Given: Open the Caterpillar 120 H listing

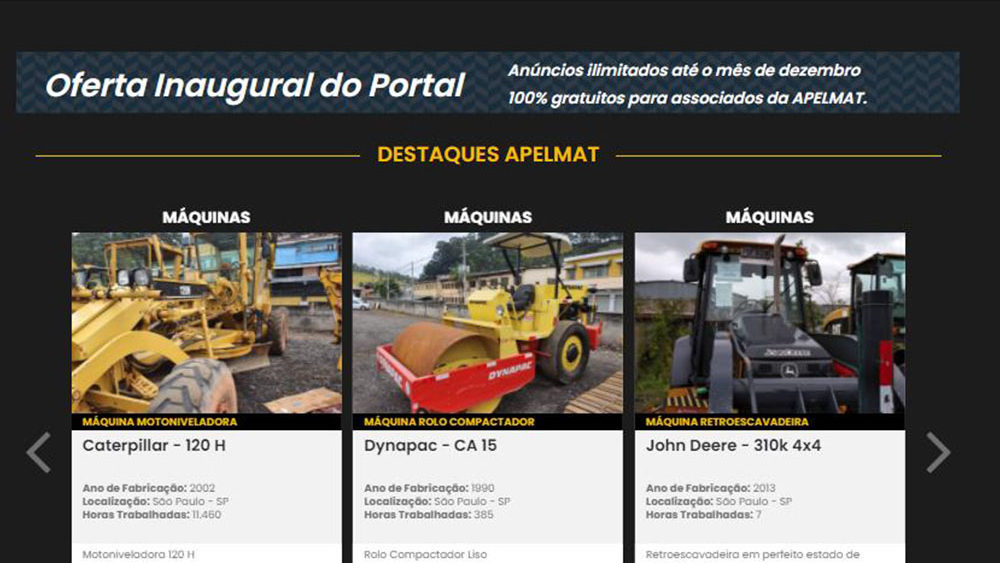Looking at the screenshot, I should click(154, 445).
